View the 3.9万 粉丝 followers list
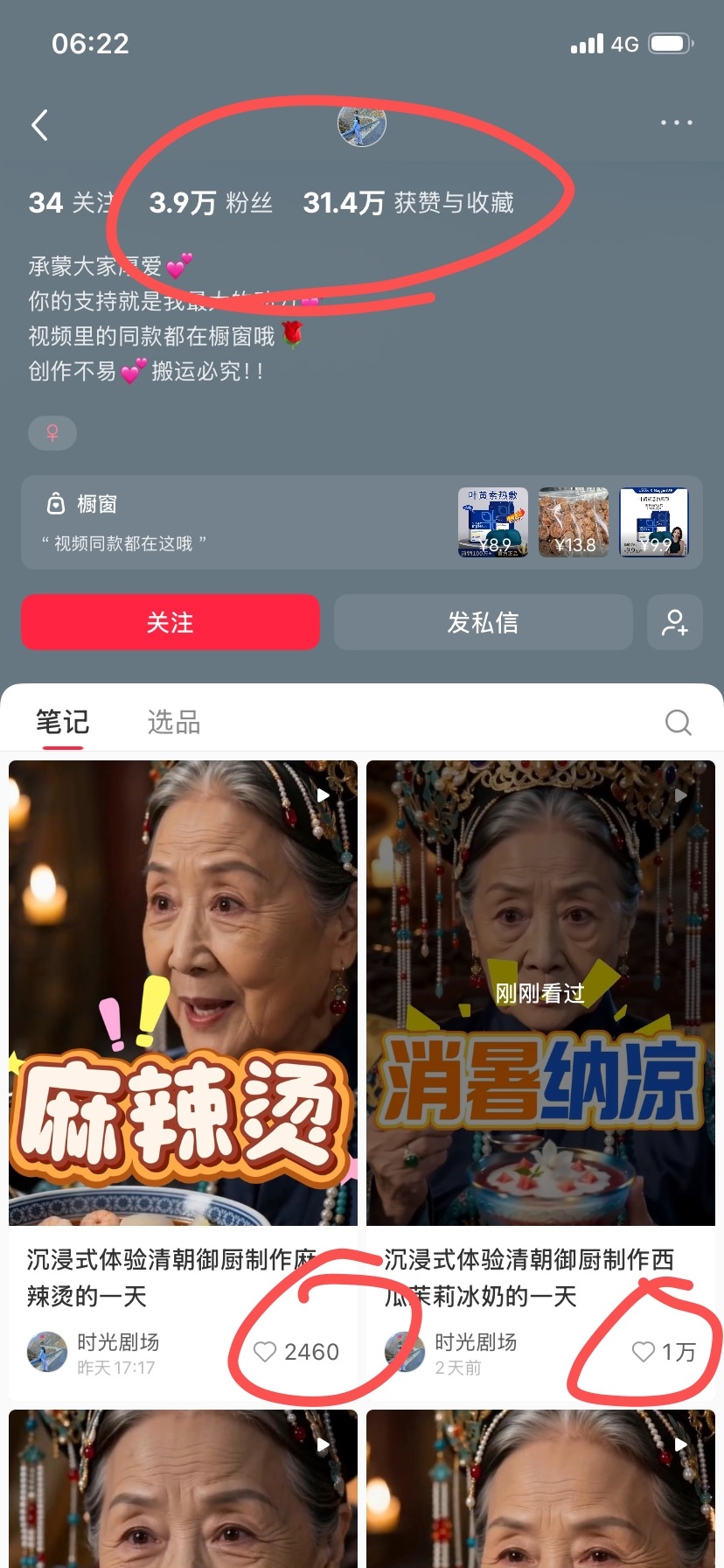The width and height of the screenshot is (724, 1568). (211, 203)
